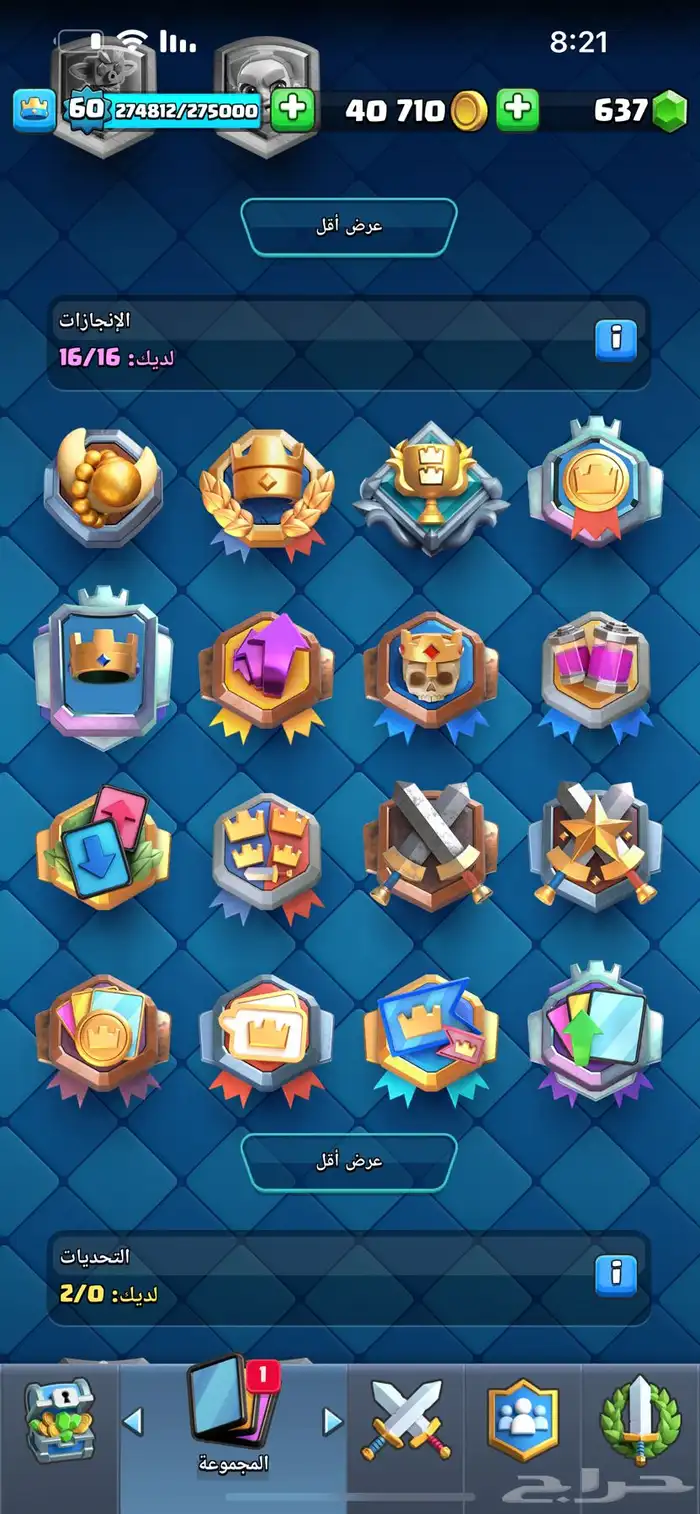
Task: Tap the plus button beside the experience bar
Action: tap(292, 110)
